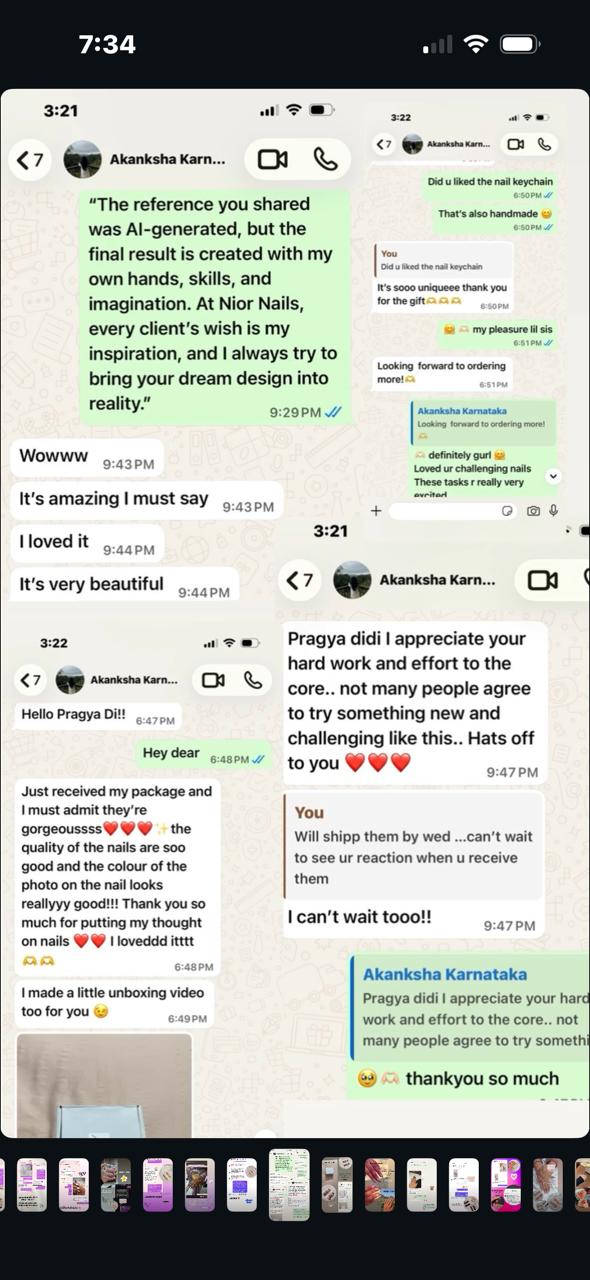Select the enlarged current thumbnail in the filmstrip
Screen dimensions: 590x1280
point(289,1184)
